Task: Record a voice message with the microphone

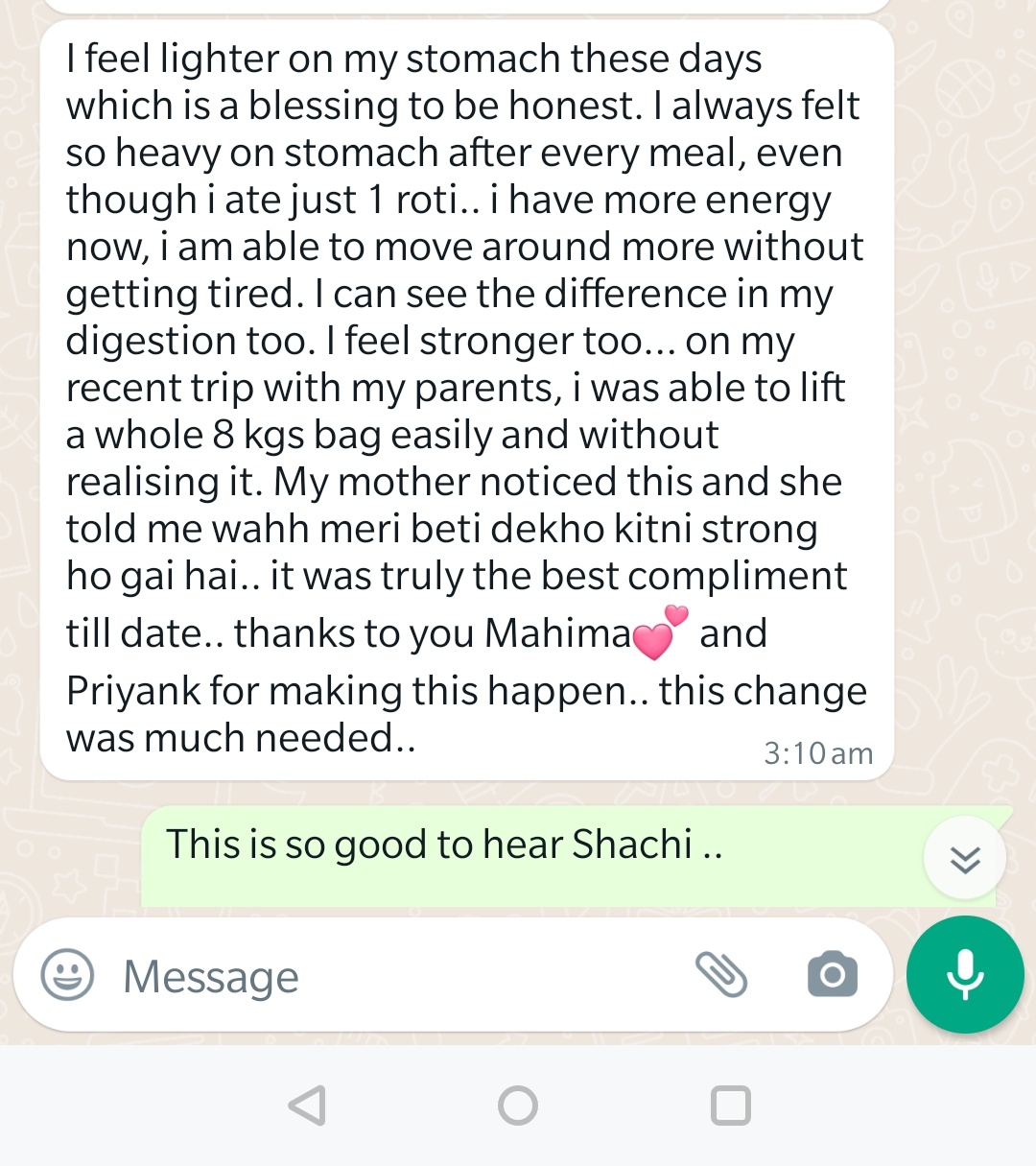Action: (x=965, y=975)
